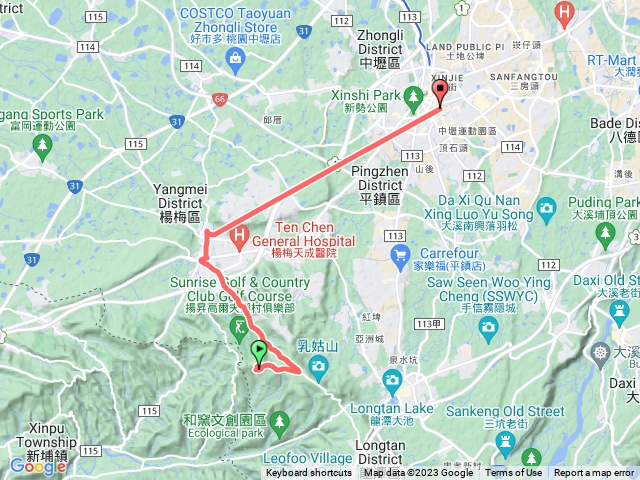Select the Ten Chen General Hospital marker
The image size is (640, 480).
tap(238, 238)
